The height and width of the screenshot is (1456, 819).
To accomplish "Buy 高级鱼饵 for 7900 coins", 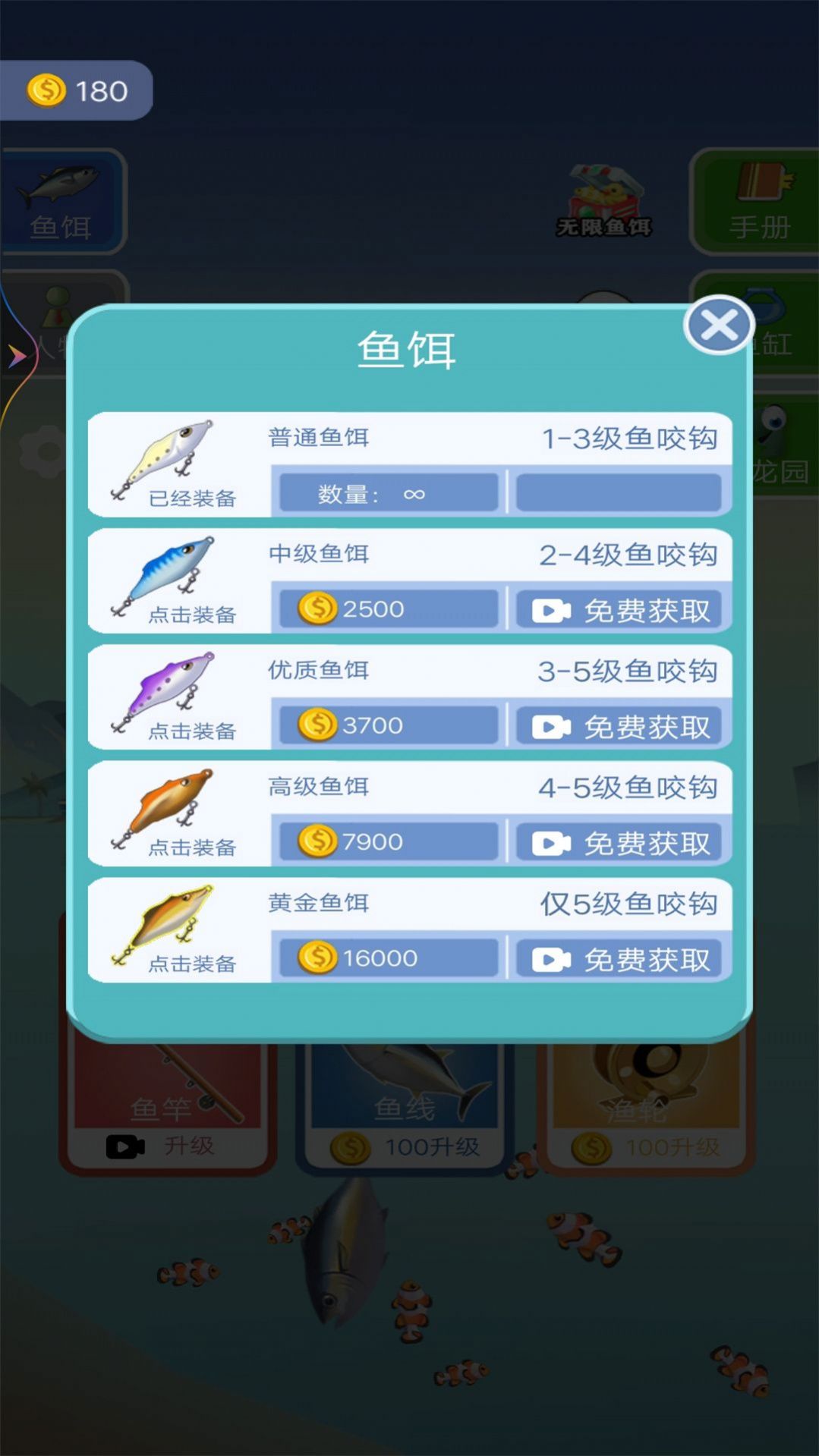I will (x=388, y=841).
